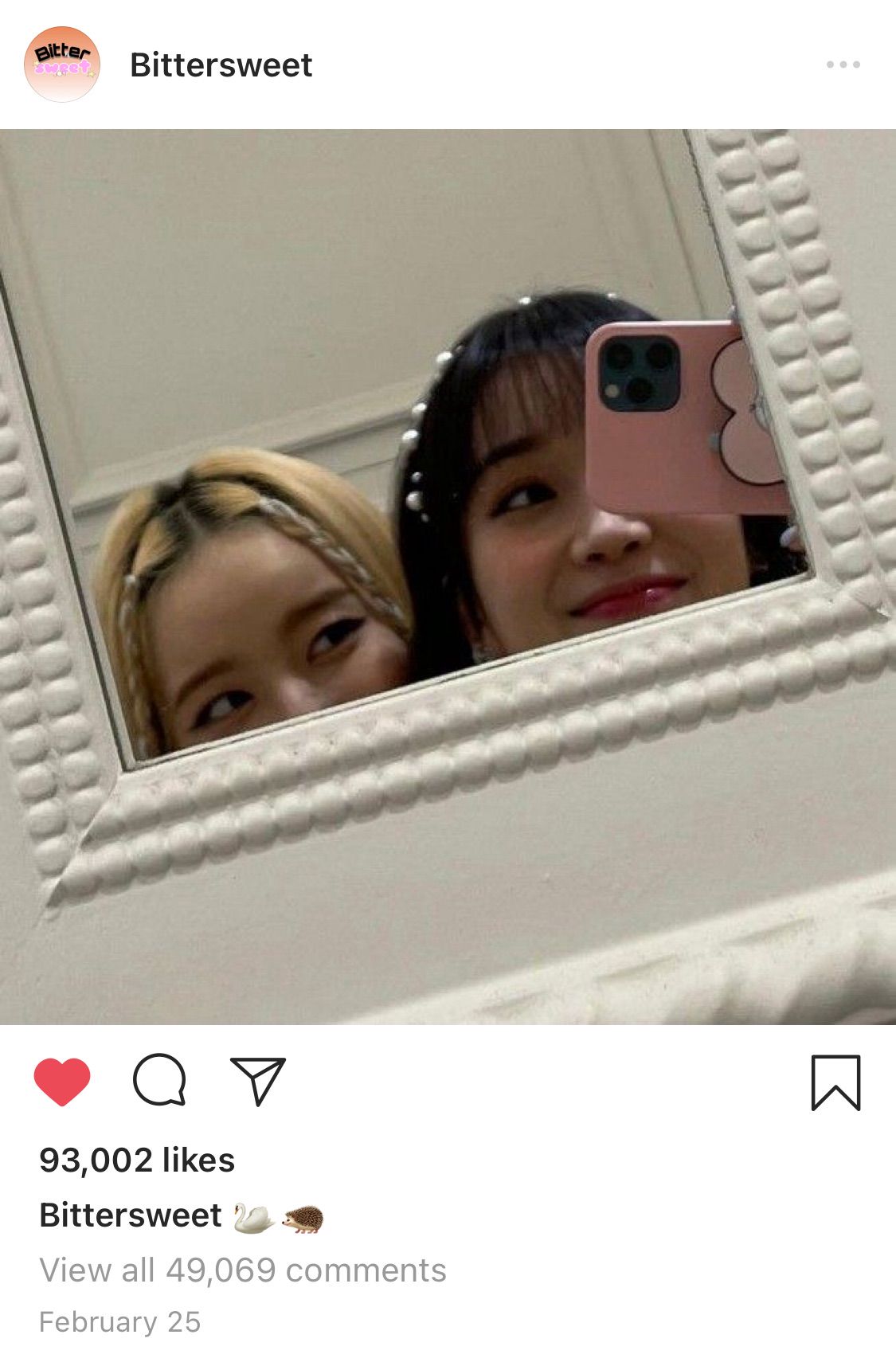The image size is (896, 1358).
Task: Open the list of 93,002 likes
Action: [x=137, y=1160]
